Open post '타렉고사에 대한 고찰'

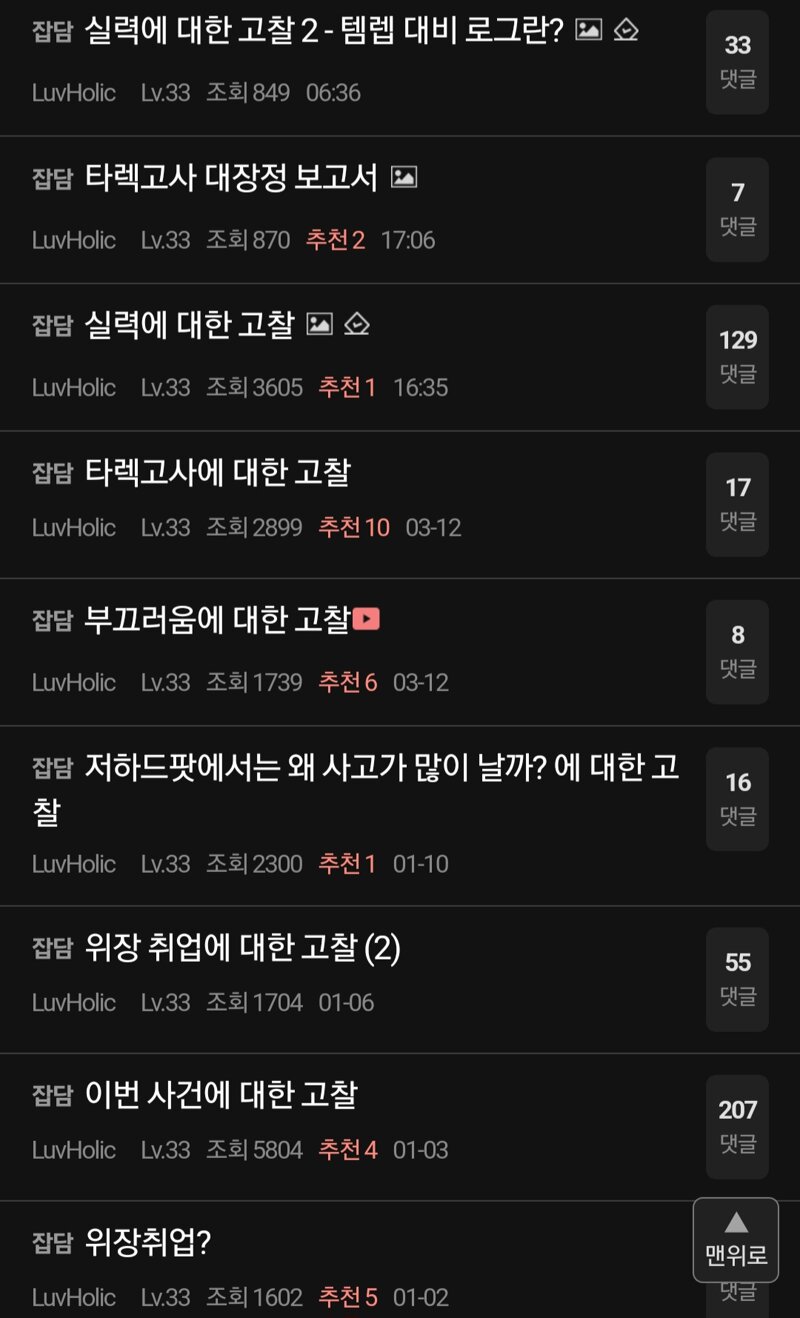point(218,472)
